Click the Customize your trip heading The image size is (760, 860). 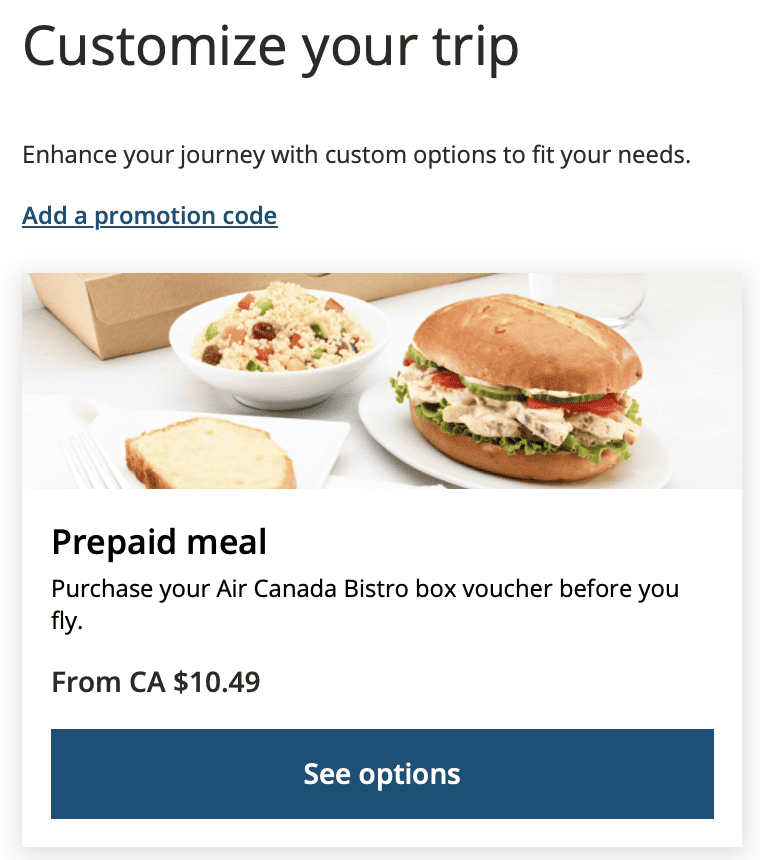270,45
